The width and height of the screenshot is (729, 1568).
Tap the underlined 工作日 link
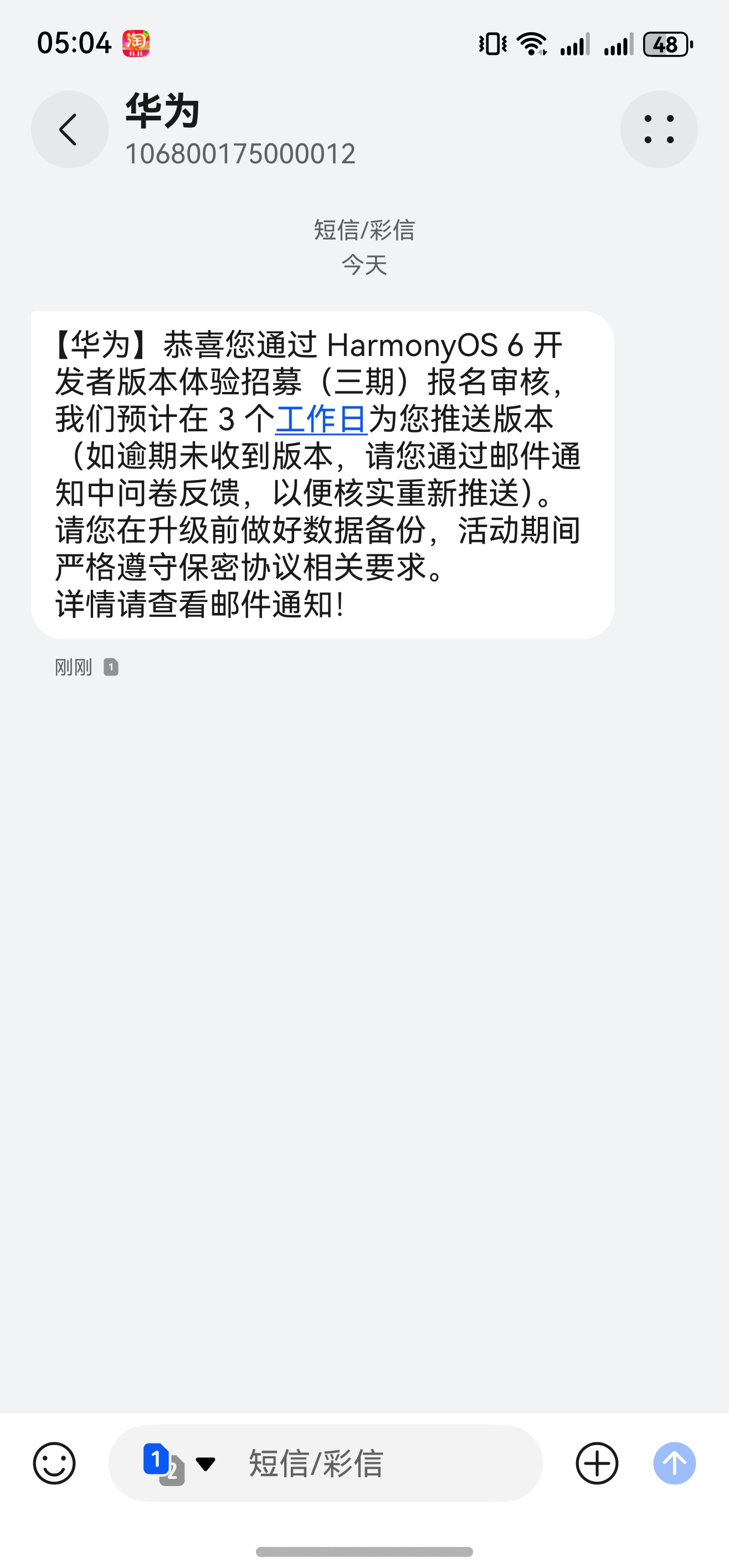(x=321, y=419)
